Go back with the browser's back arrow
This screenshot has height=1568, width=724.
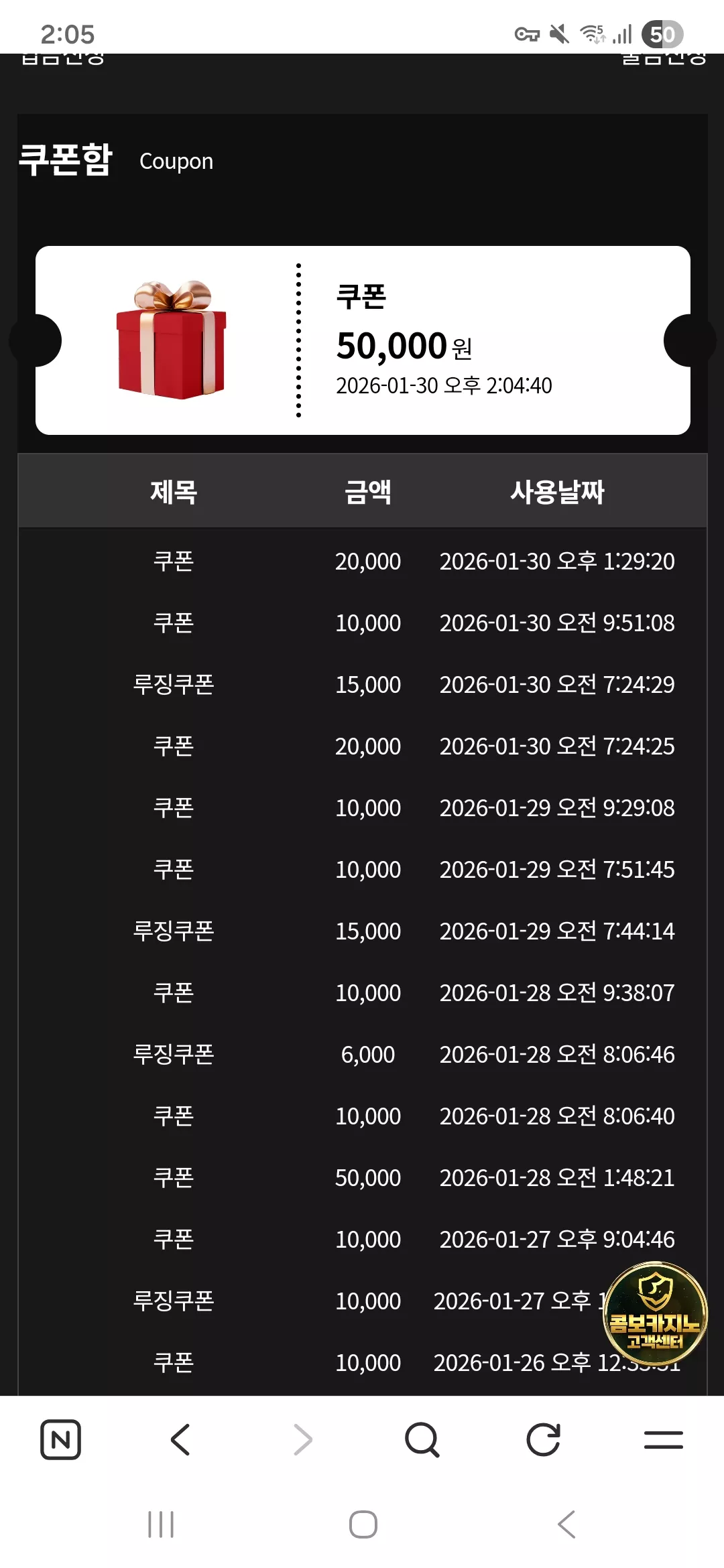(x=181, y=1439)
